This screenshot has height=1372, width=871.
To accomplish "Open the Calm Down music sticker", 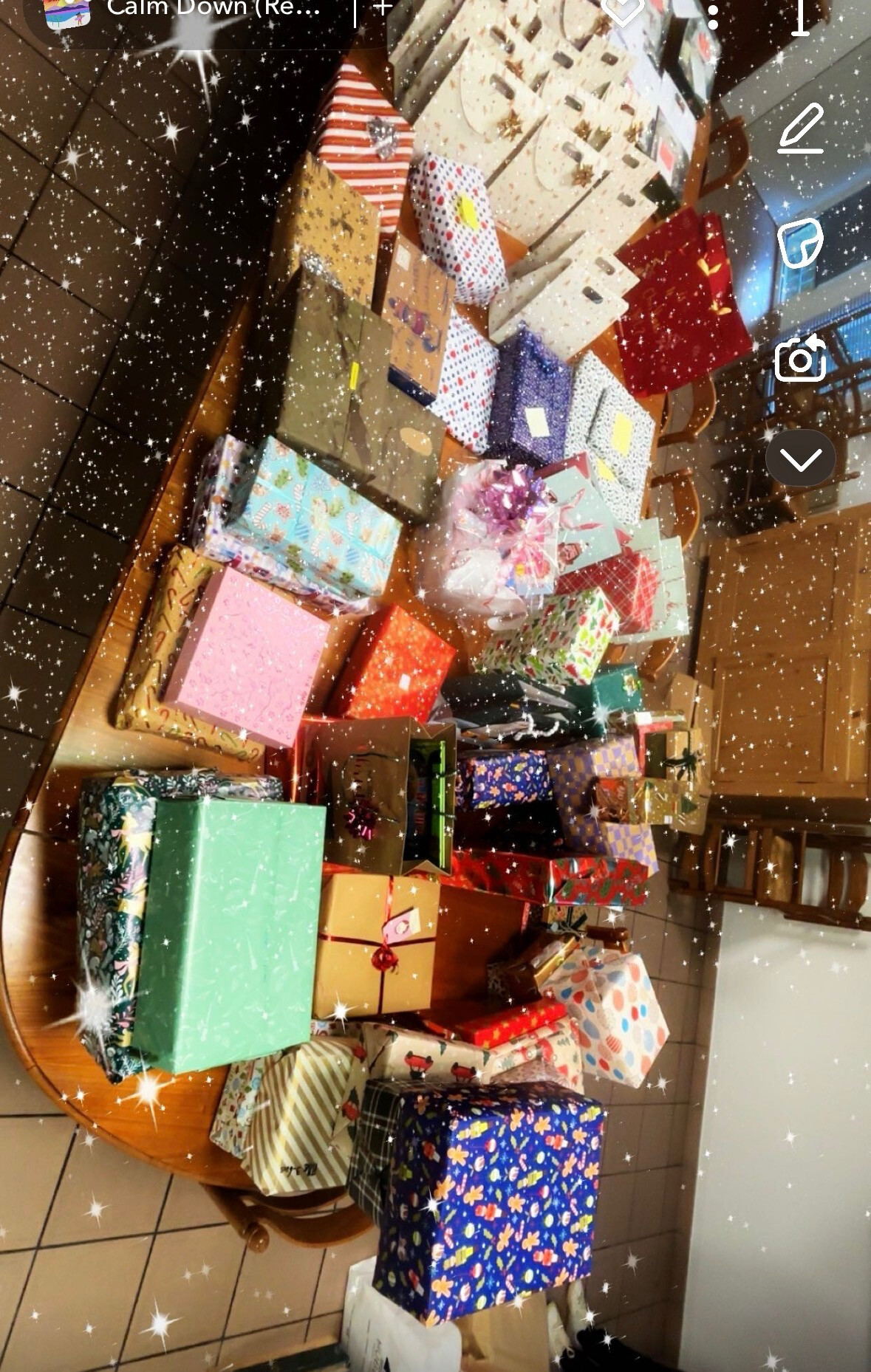I will click(x=183, y=10).
